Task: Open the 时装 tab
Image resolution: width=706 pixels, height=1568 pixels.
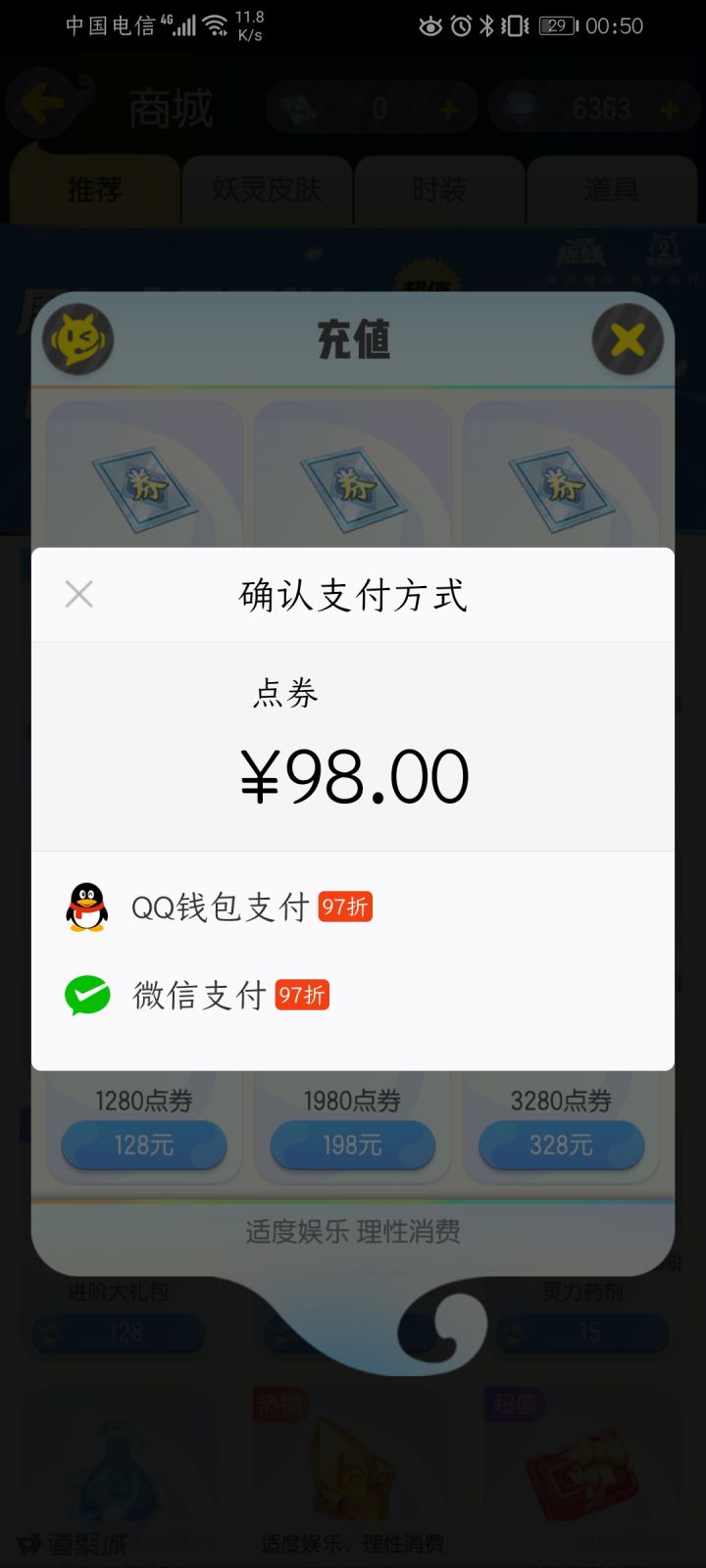Action: (439, 189)
